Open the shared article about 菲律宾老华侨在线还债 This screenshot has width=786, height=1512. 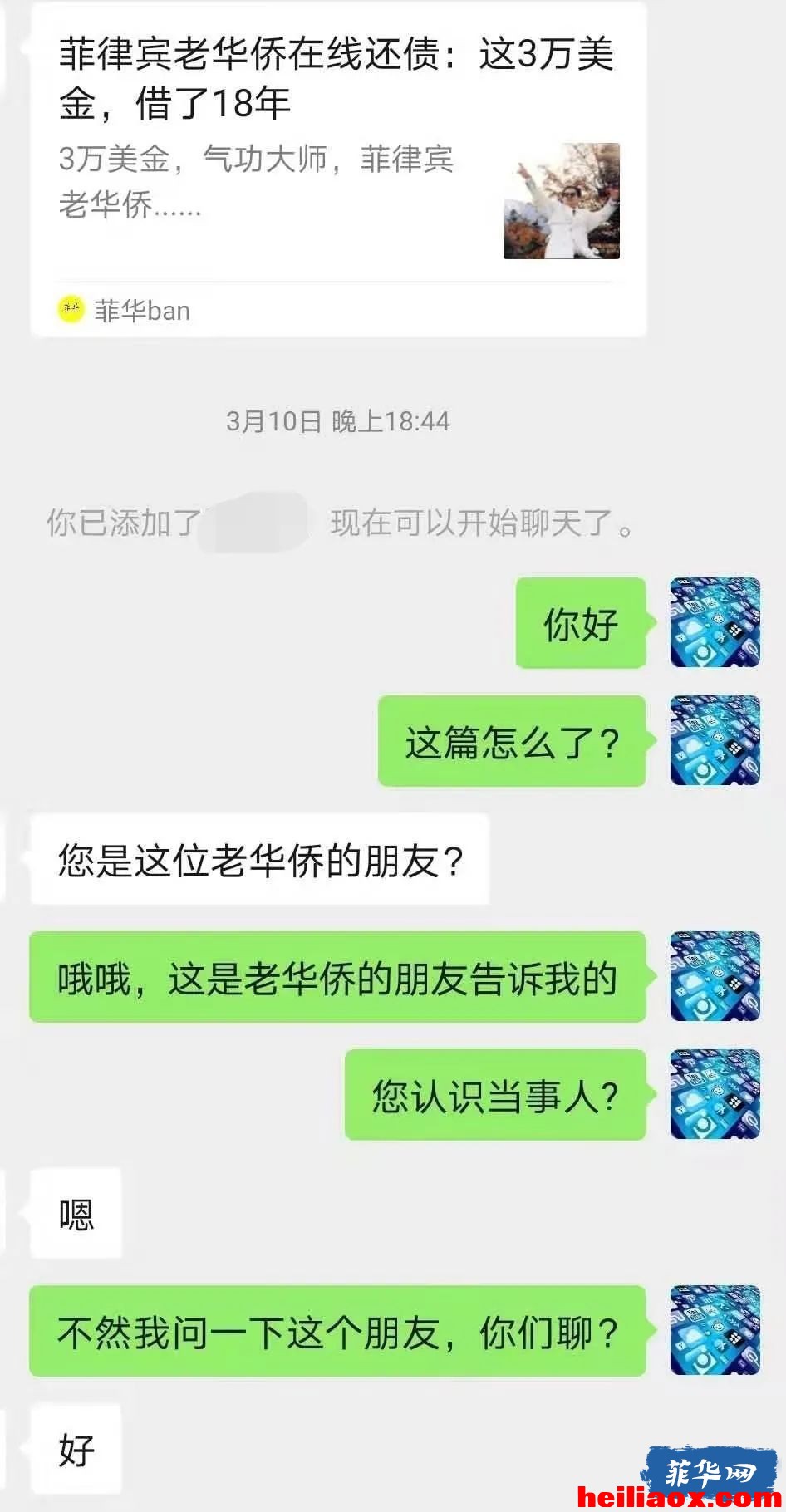coord(338,170)
